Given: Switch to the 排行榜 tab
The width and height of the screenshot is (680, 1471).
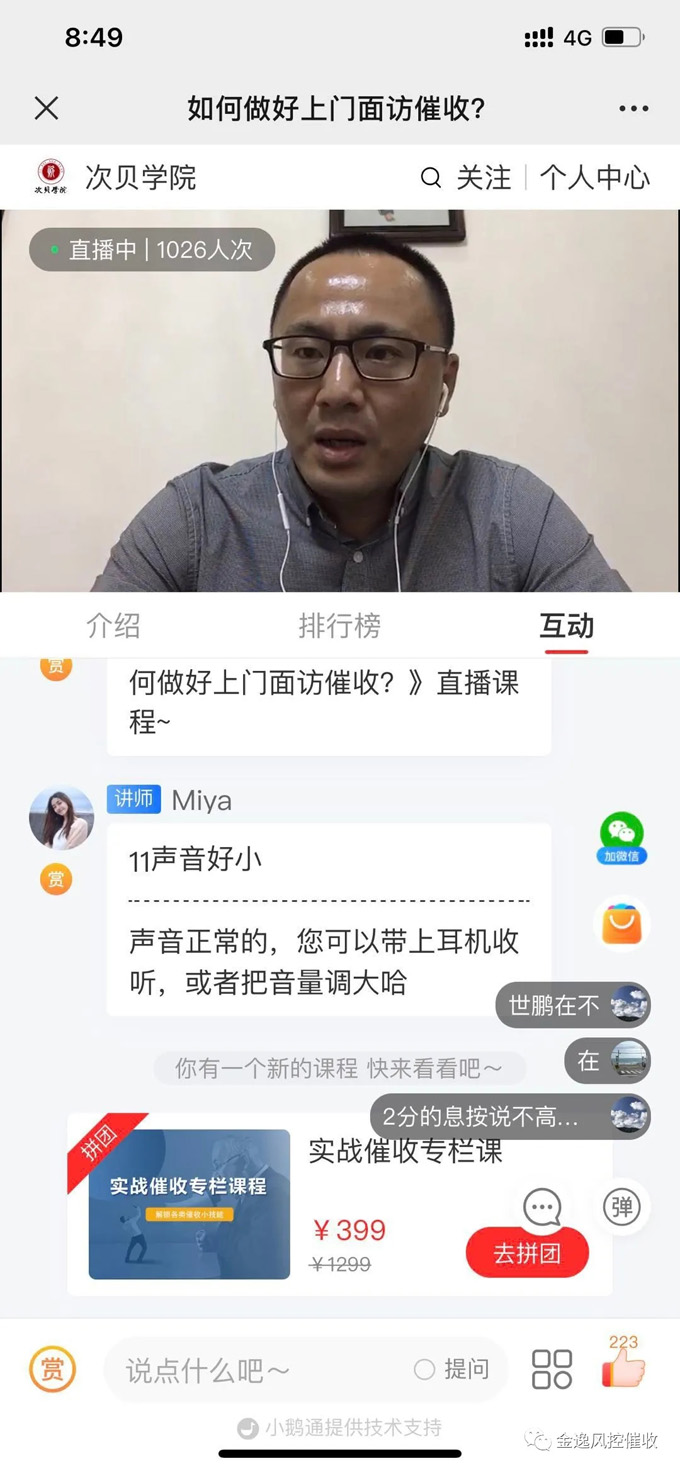Looking at the screenshot, I should 339,626.
